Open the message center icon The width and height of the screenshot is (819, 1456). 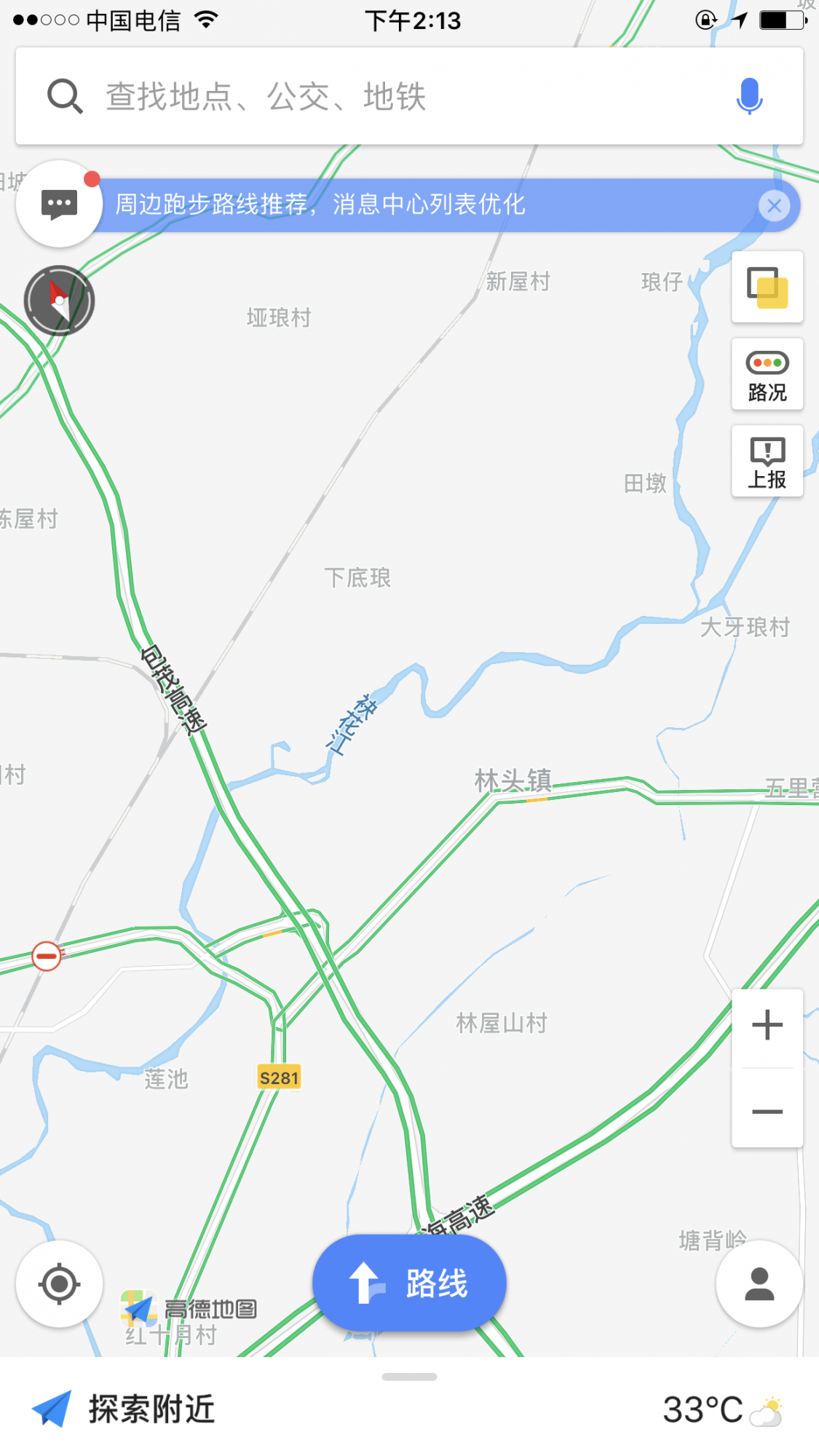click(59, 204)
